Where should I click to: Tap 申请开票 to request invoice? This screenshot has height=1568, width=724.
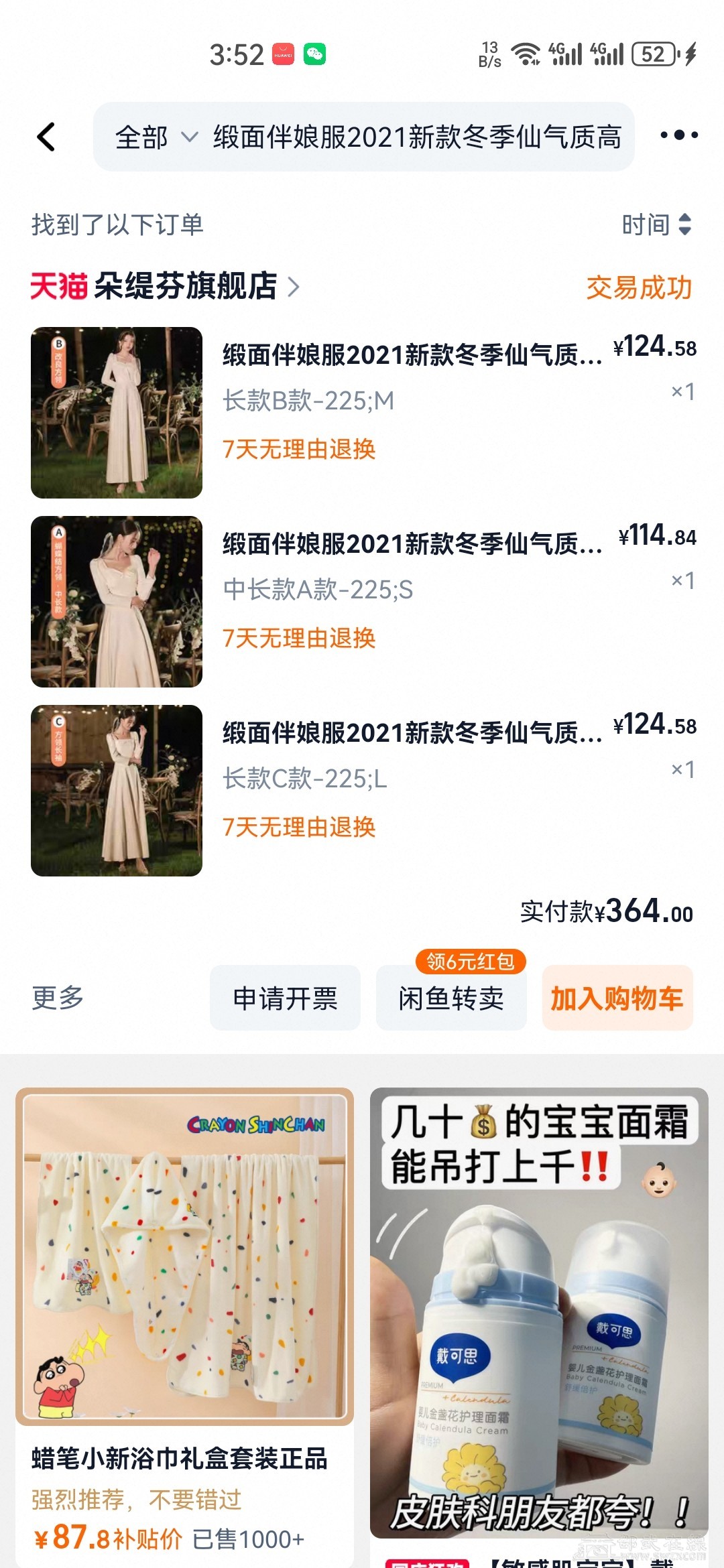coord(285,998)
